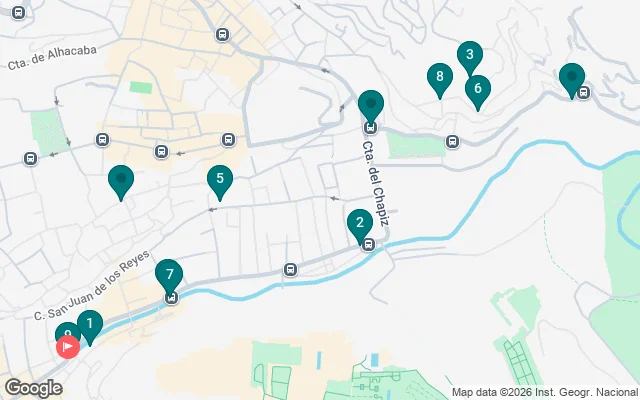Open map marker number 3

coord(469,55)
